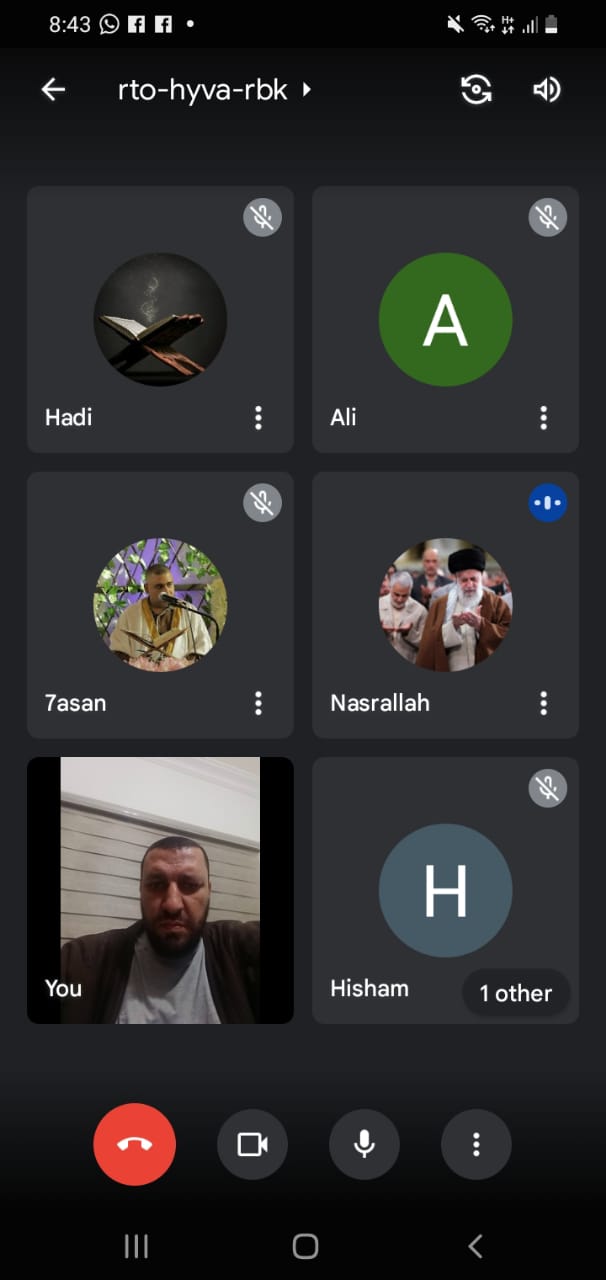The width and height of the screenshot is (606, 1280).
Task: Mute your microphone
Action: 364,1144
